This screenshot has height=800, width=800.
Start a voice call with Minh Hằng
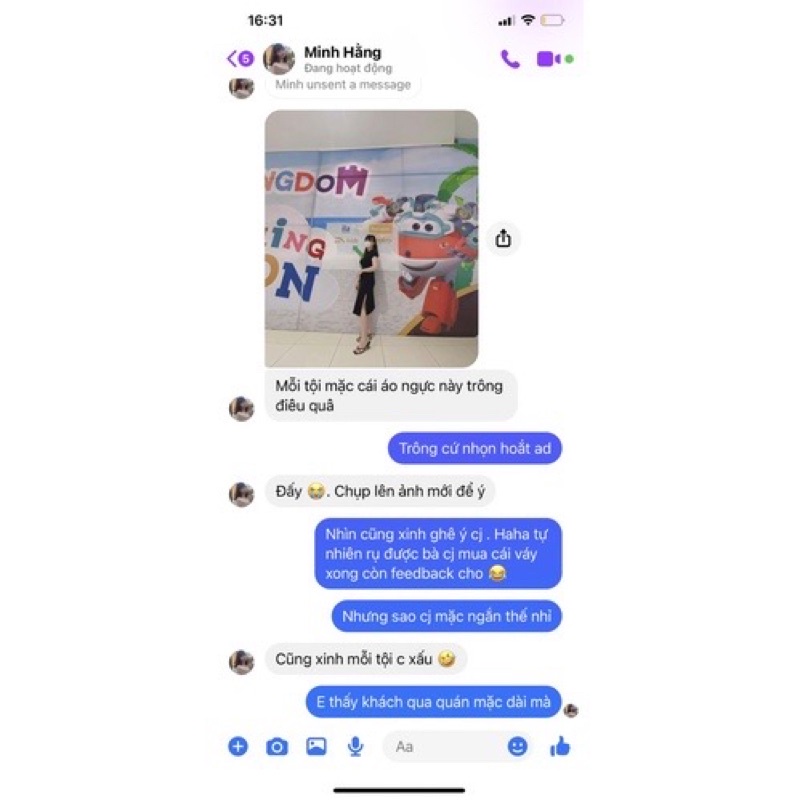click(x=510, y=59)
